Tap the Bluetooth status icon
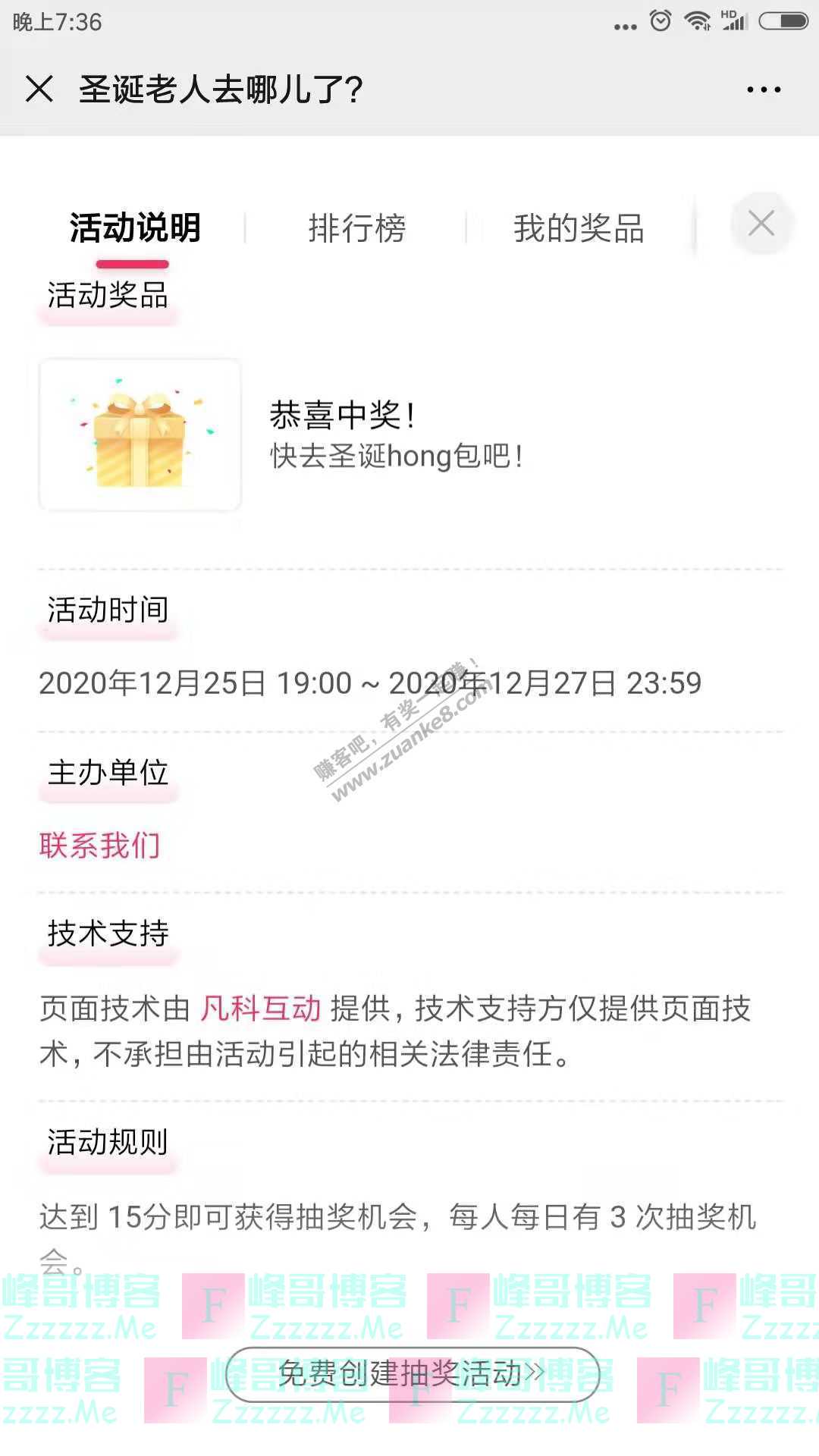Image resolution: width=819 pixels, height=1456 pixels. click(x=624, y=27)
